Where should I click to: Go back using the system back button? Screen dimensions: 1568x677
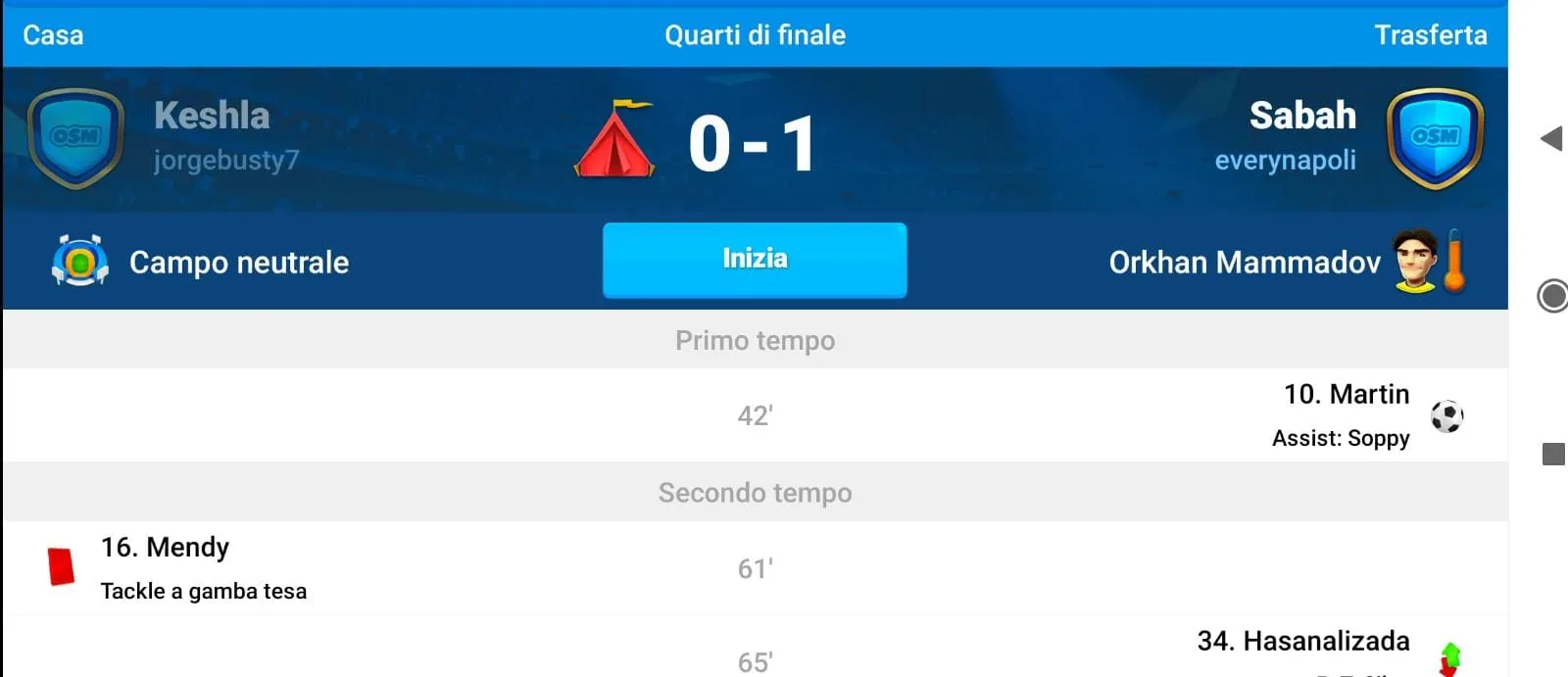click(x=1551, y=138)
